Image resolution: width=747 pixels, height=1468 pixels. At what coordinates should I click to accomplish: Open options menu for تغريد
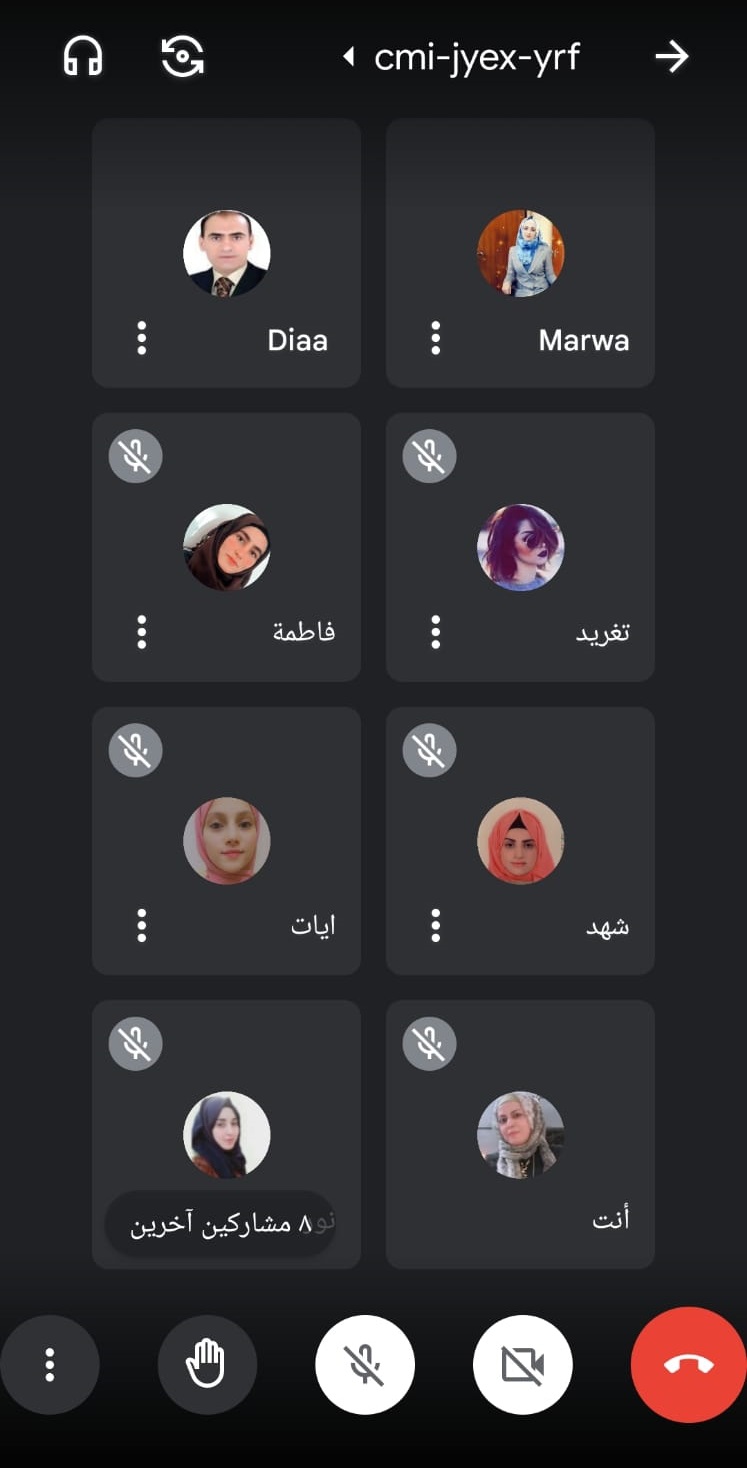pos(436,632)
